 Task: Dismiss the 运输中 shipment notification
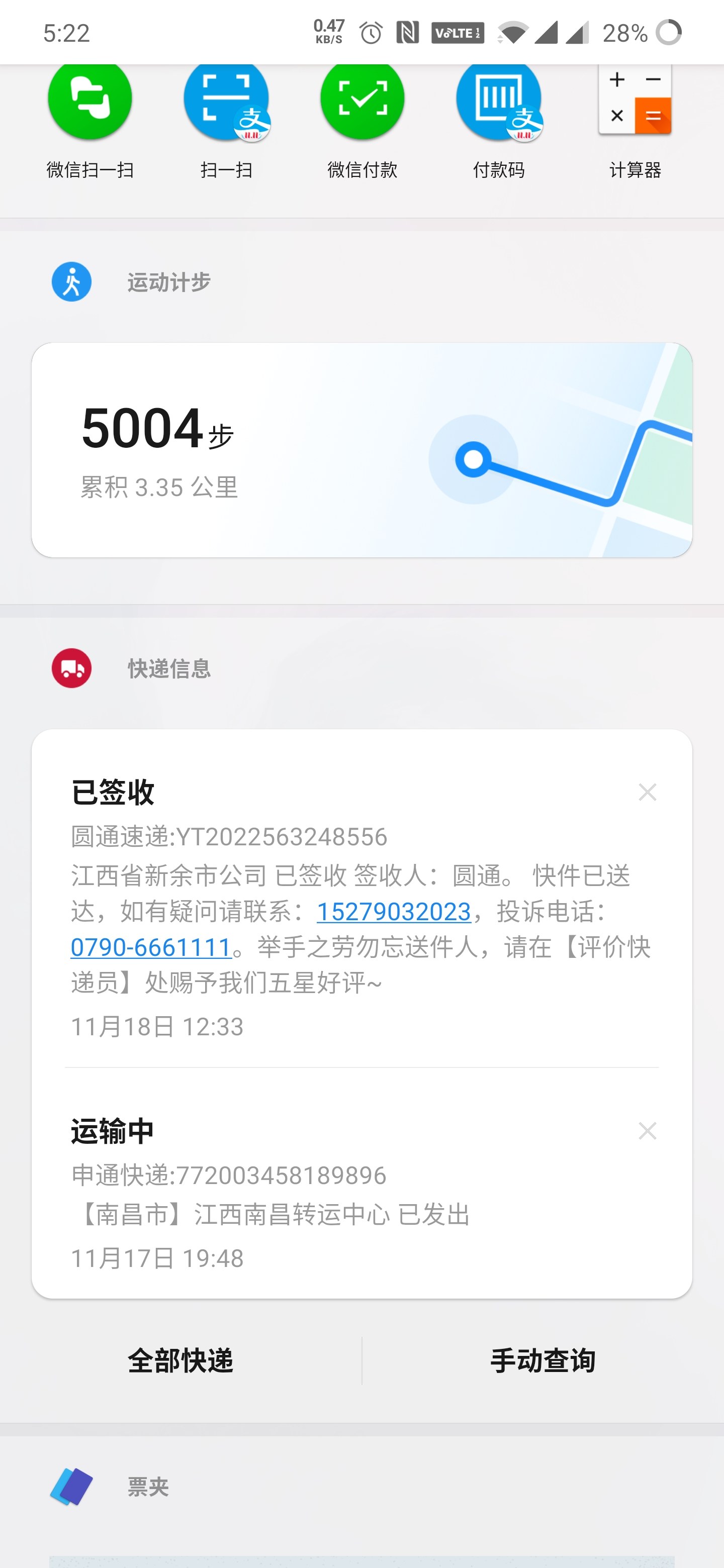(648, 1131)
